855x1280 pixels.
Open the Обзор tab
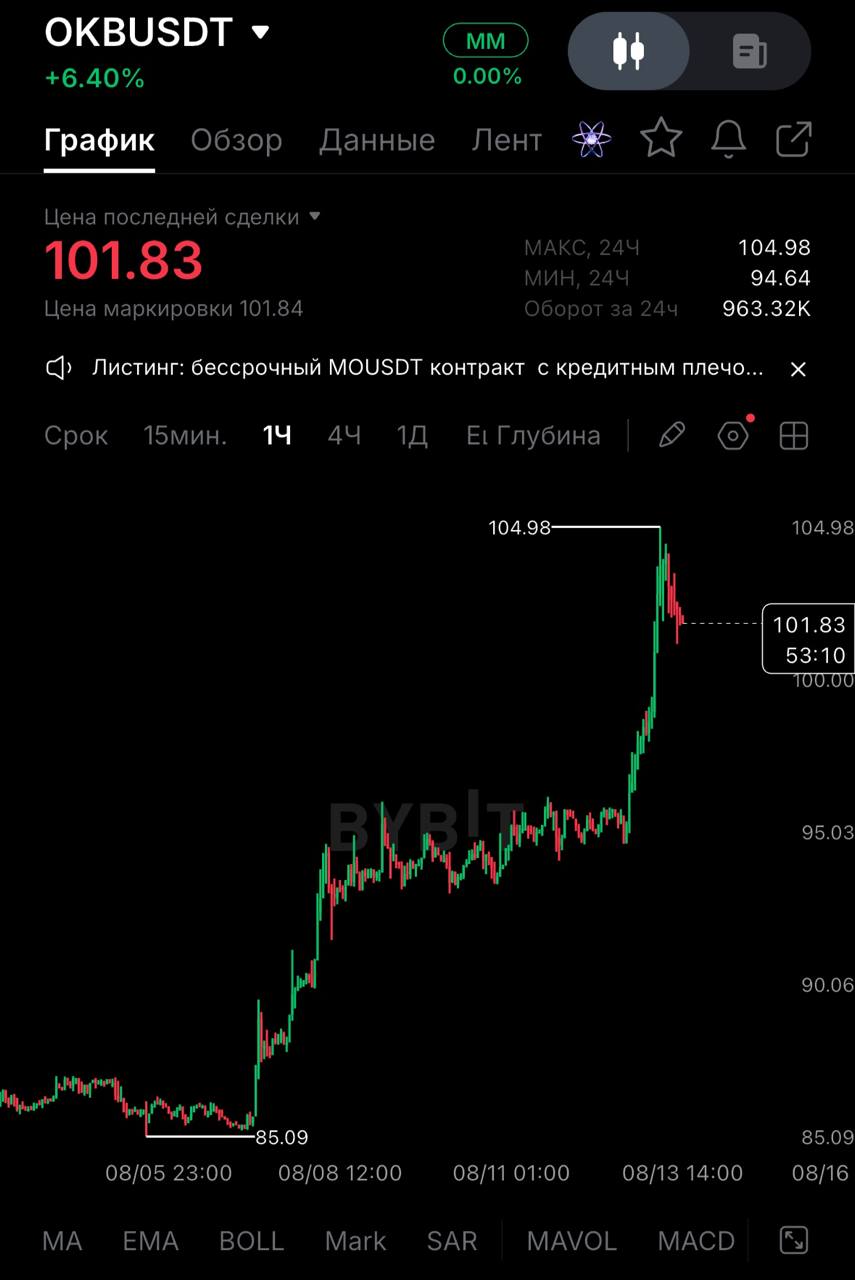[x=236, y=140]
